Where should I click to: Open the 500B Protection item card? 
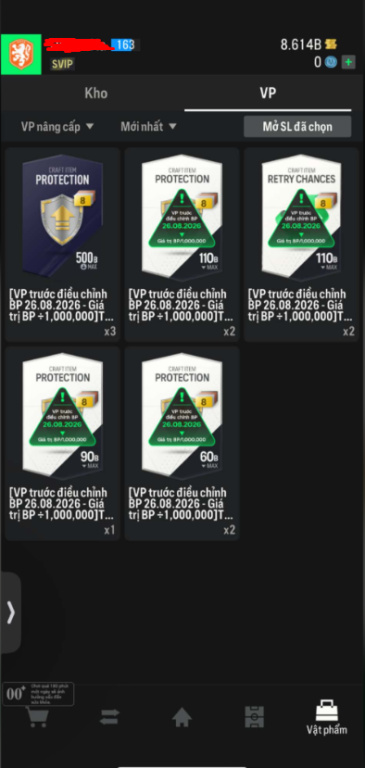63,244
